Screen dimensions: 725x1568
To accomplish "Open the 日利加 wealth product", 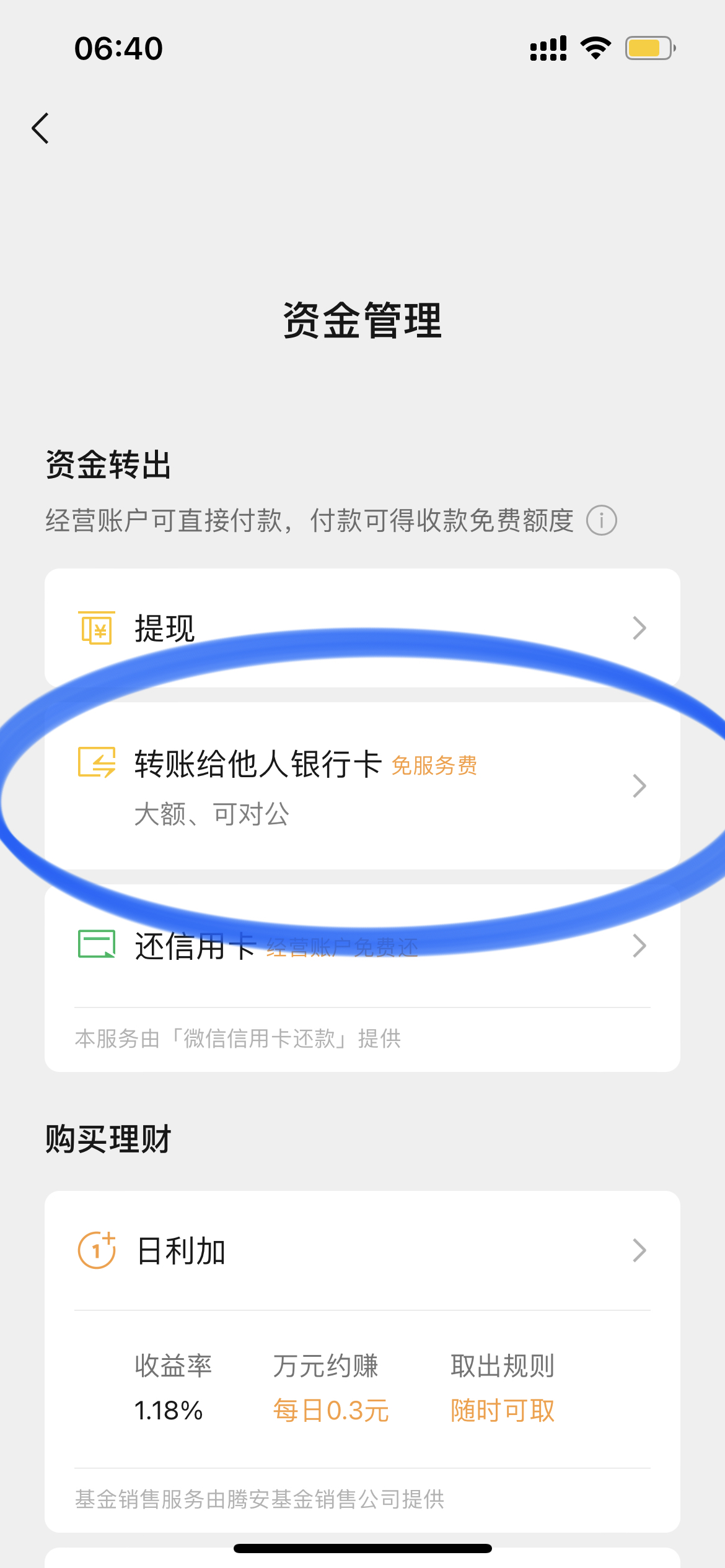I will [362, 1250].
